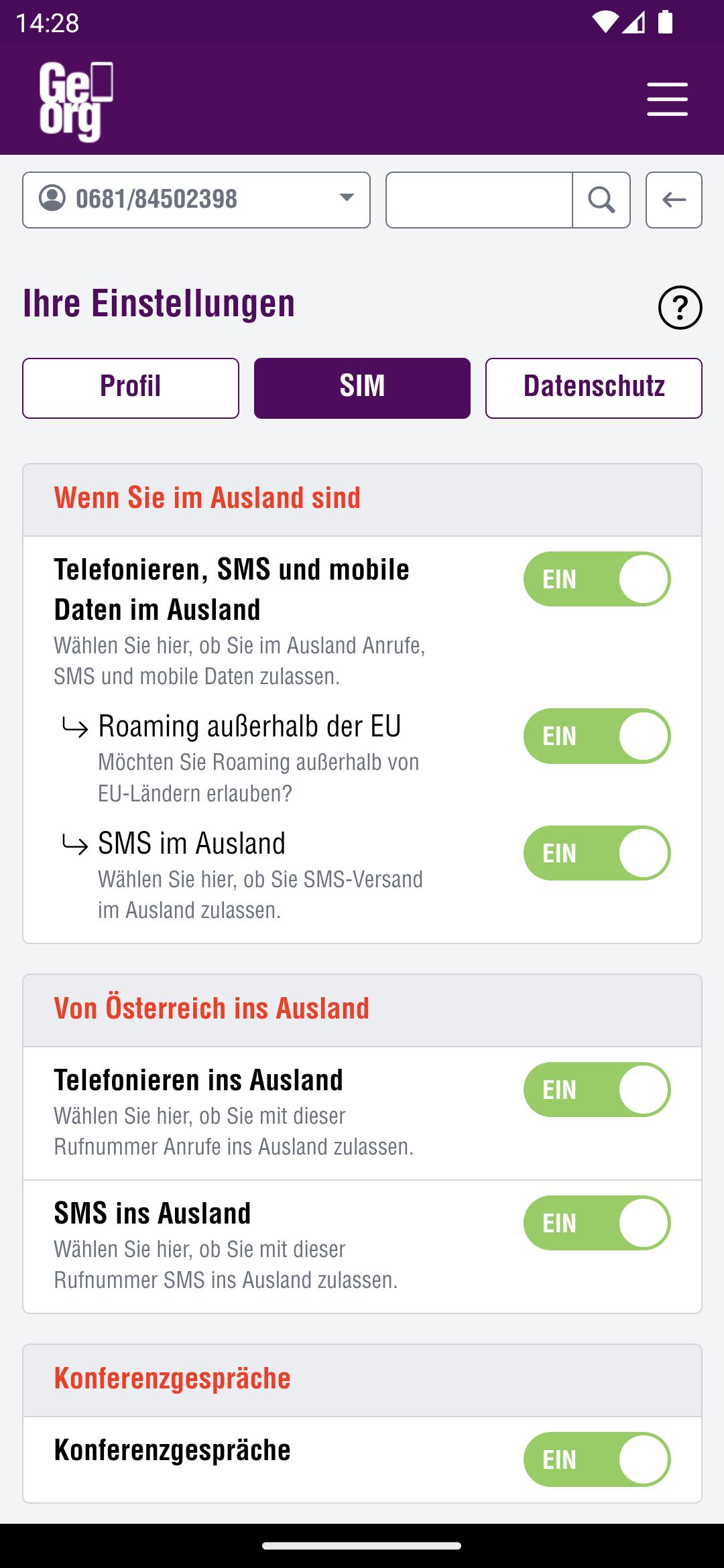Tap the magnifier search button
Screen dimensions: 724x1568
coord(601,200)
